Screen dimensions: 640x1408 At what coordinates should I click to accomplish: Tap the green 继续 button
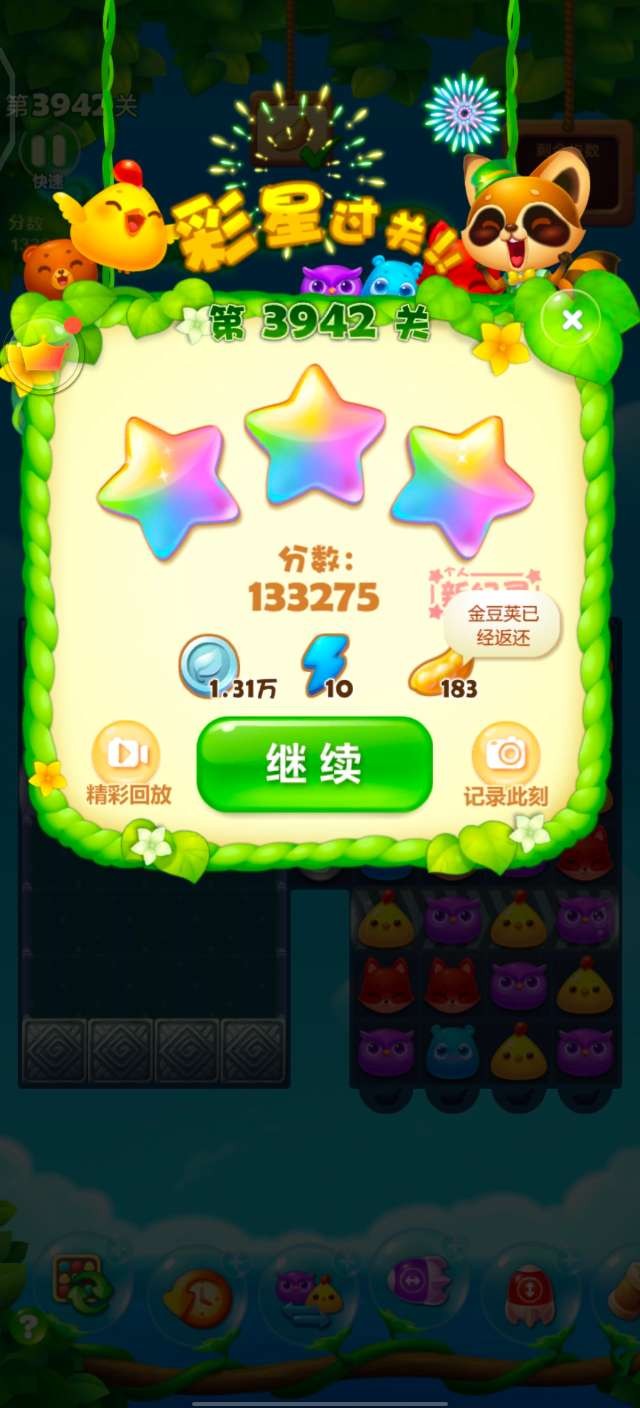314,764
